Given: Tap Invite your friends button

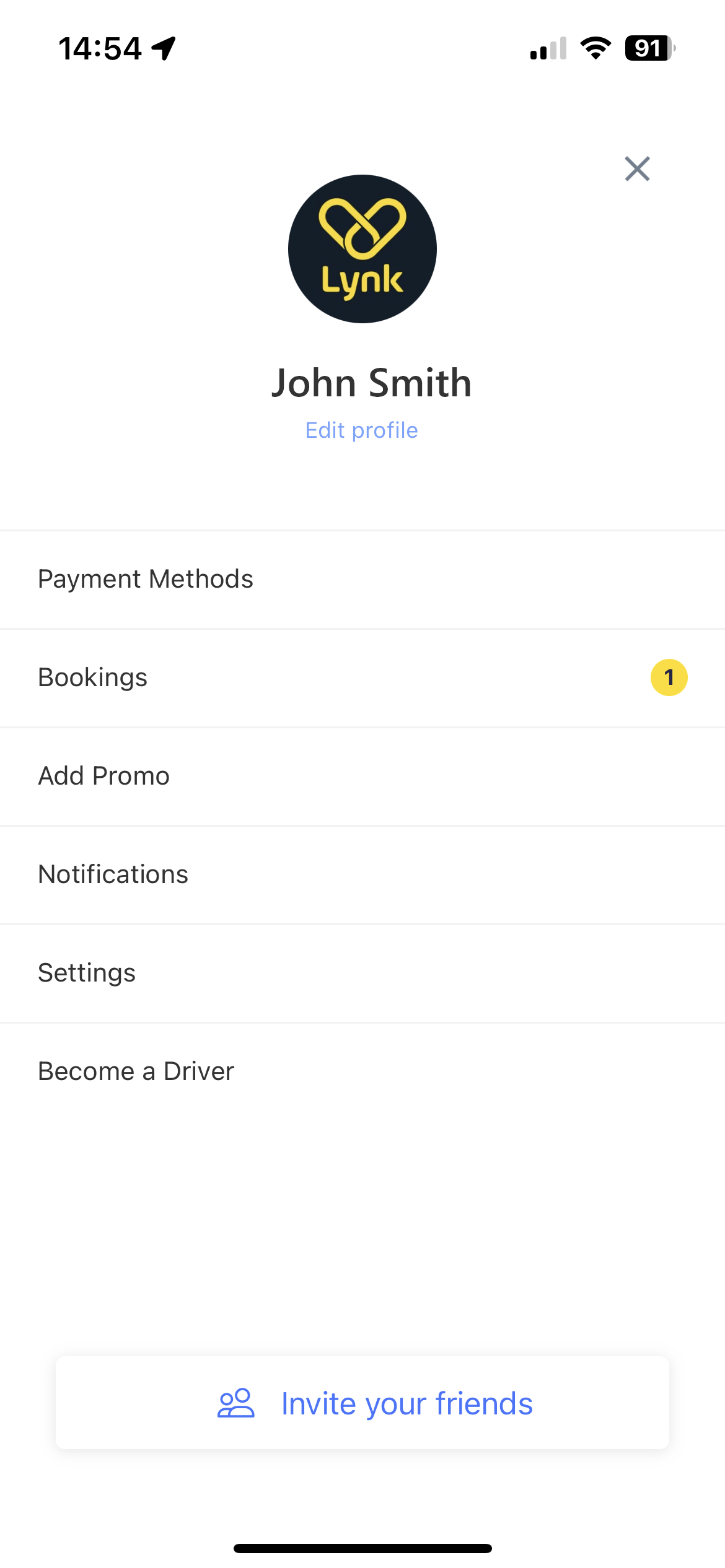Looking at the screenshot, I should click(362, 1403).
